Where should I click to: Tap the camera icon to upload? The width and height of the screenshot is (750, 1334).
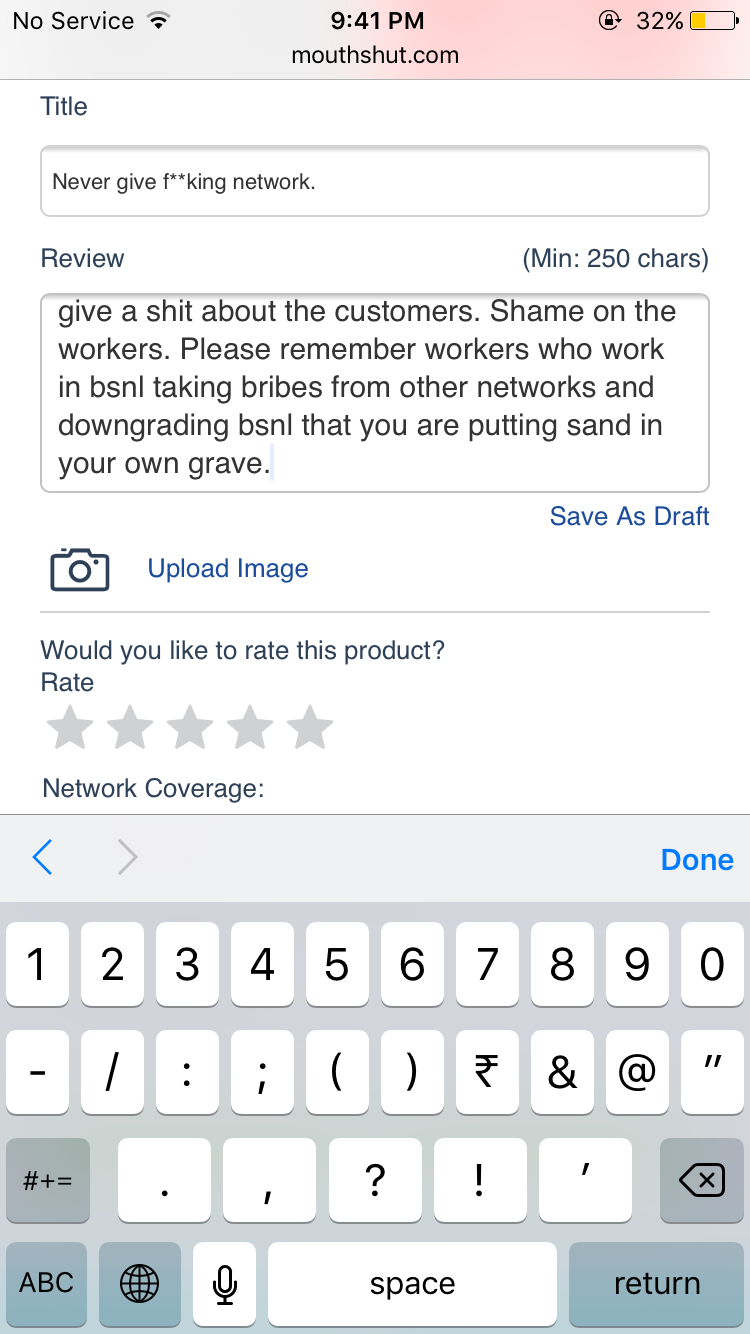click(x=80, y=568)
